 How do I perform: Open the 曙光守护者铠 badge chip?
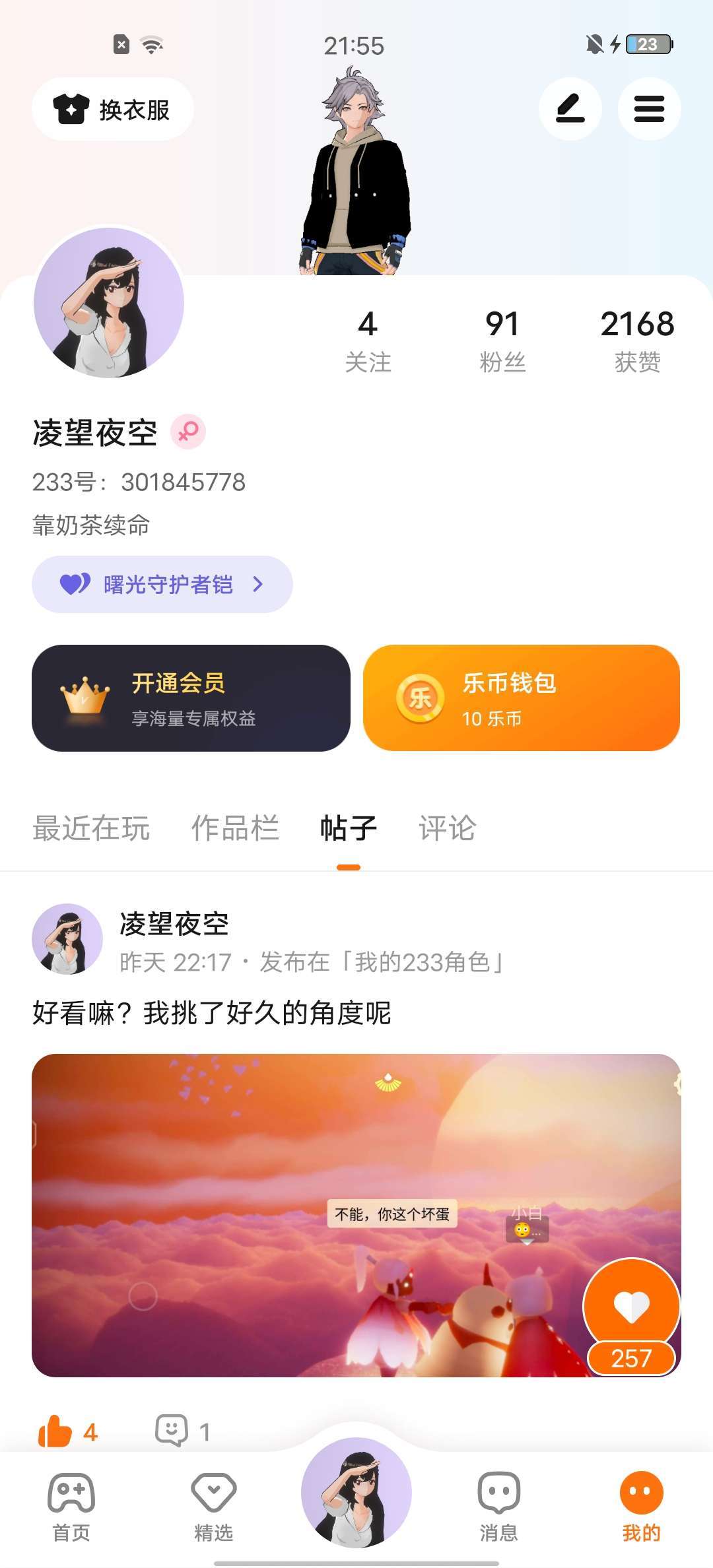(x=162, y=584)
